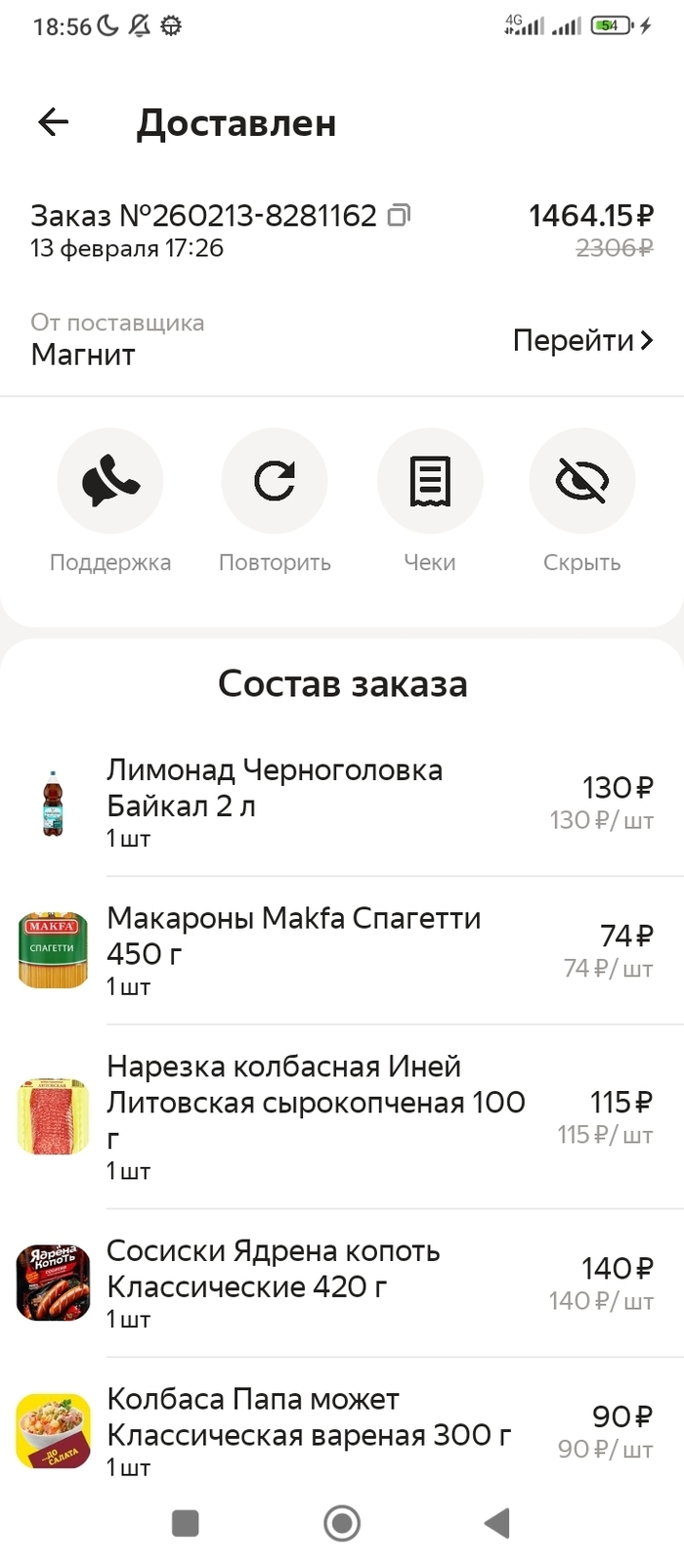Hide this order with Скрыть
Image resolution: width=684 pixels, height=1568 pixels.
(x=581, y=481)
